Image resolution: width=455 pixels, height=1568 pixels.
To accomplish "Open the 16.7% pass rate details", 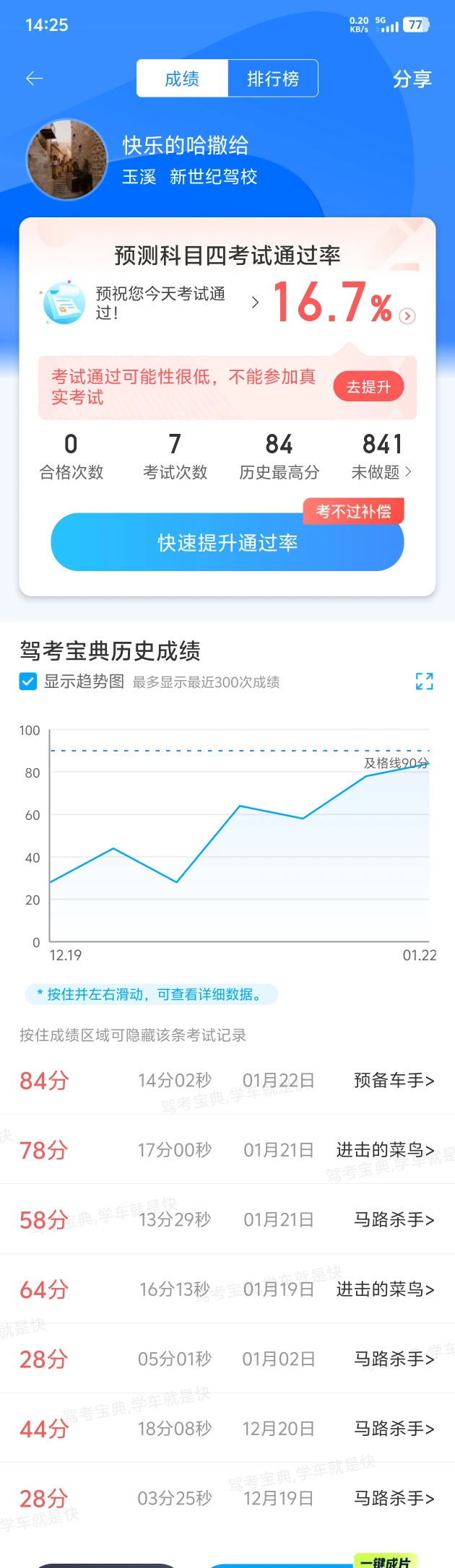I will coord(407,316).
